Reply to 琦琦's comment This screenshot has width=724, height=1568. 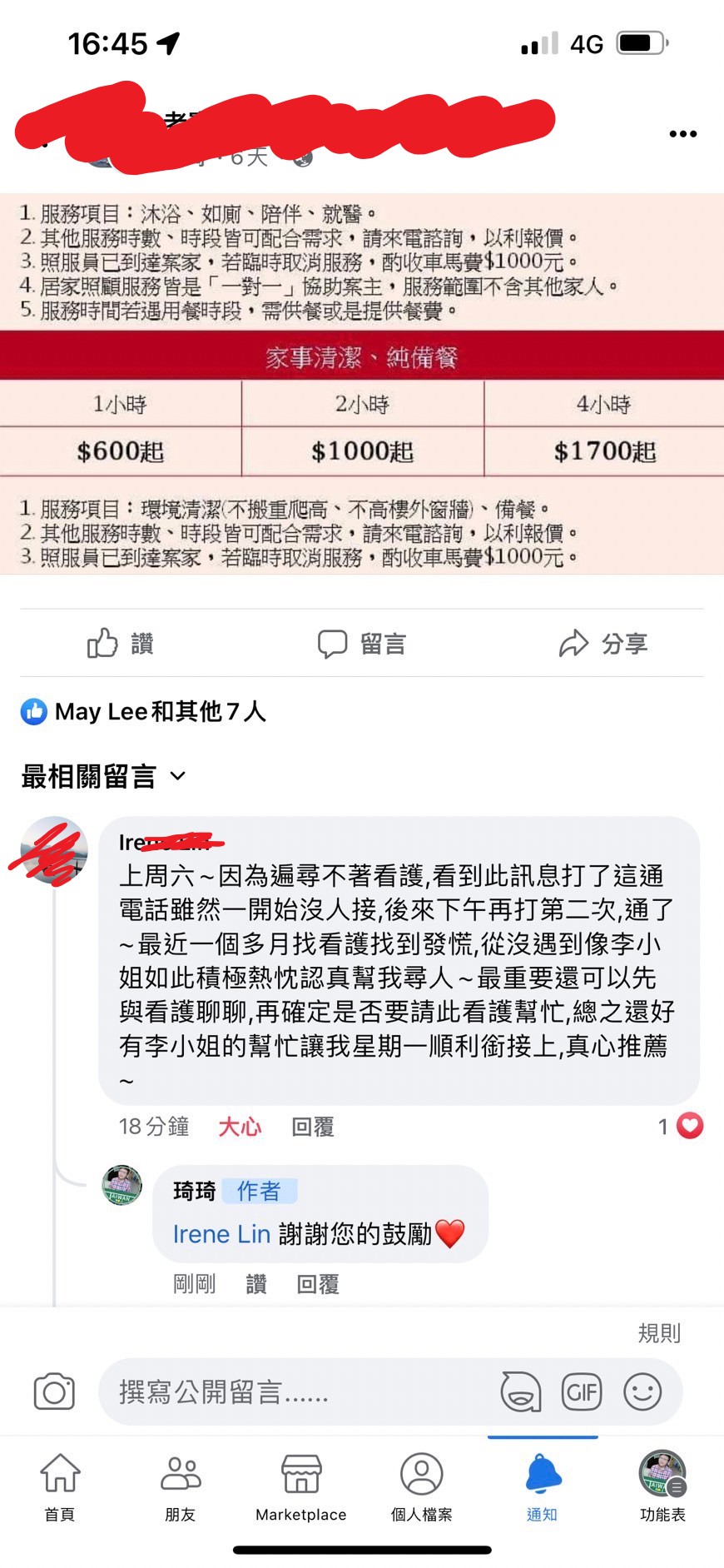pyautogui.click(x=318, y=1284)
